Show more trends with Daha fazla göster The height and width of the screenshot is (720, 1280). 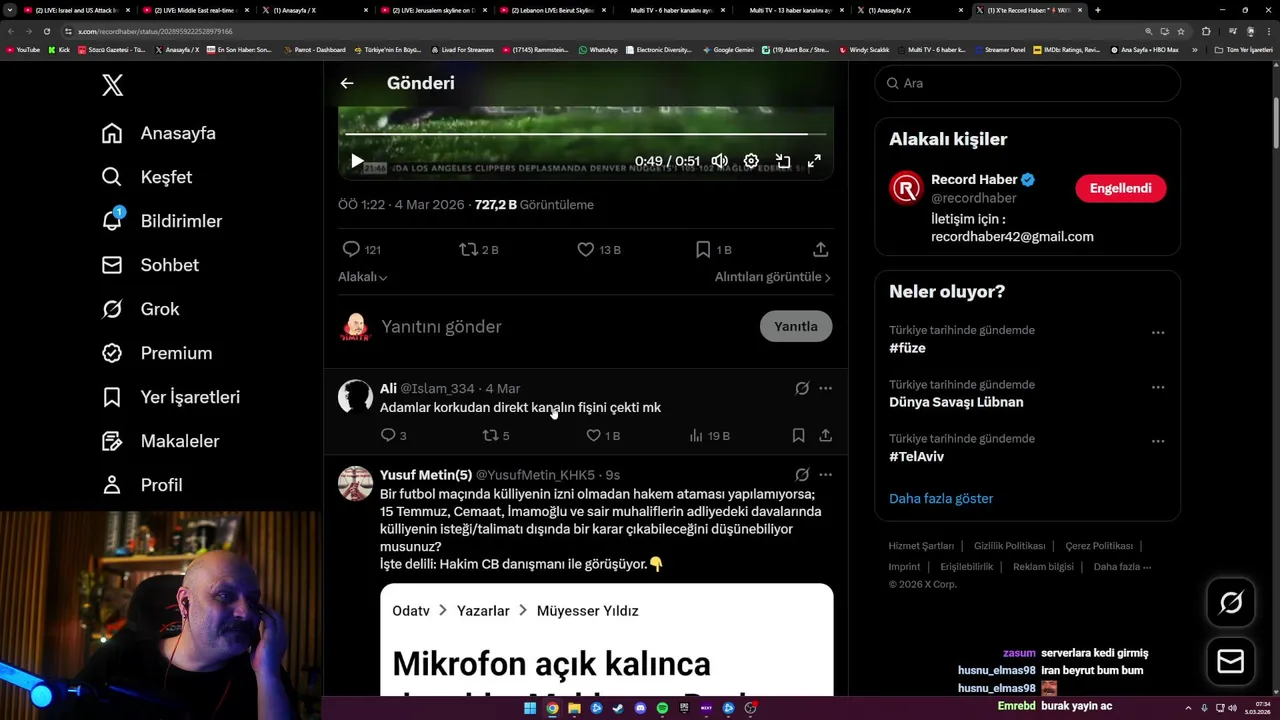(941, 498)
